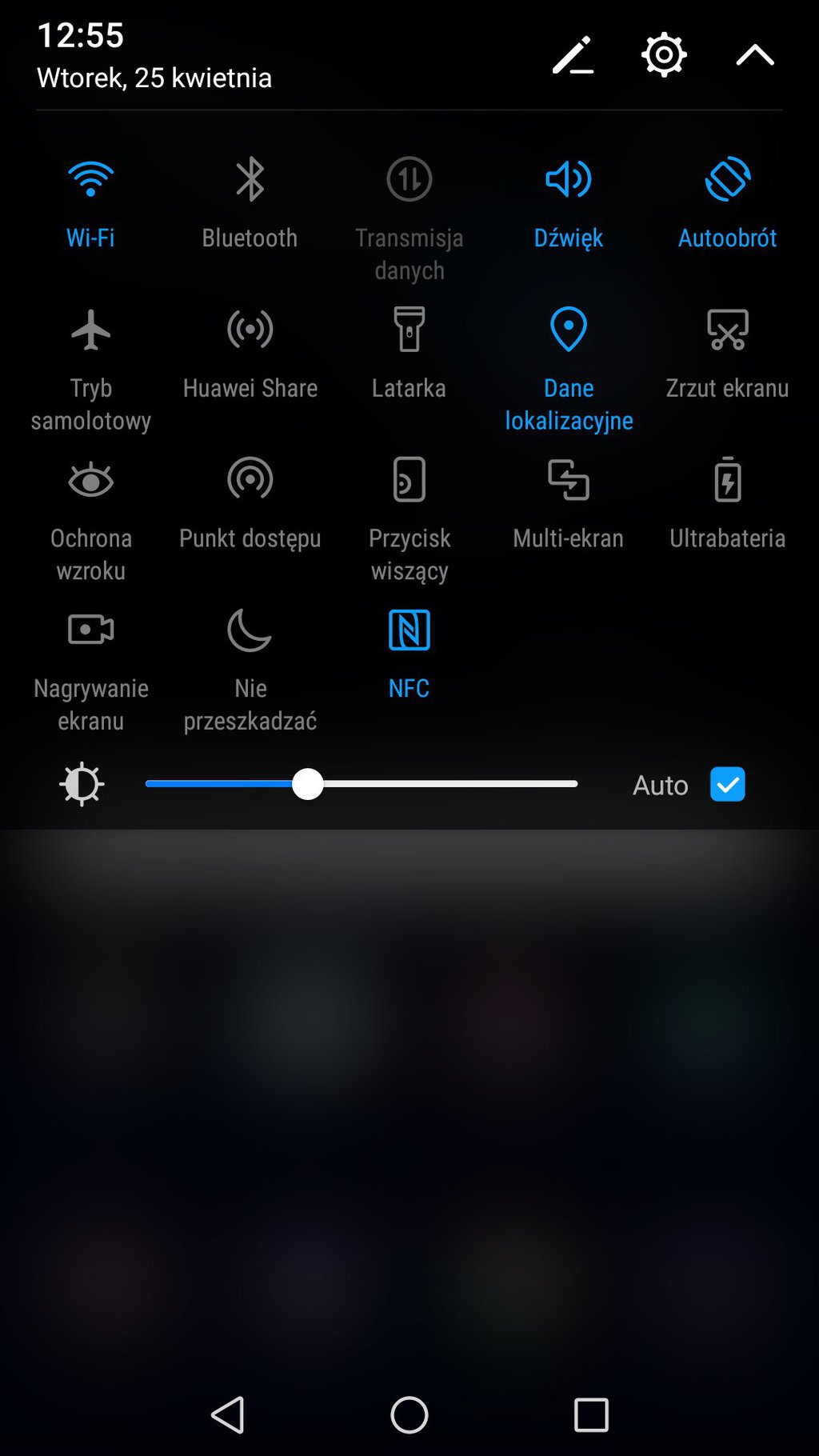Start Nagrywanie ekranu screen recording
Screen dimensions: 819x1456
[x=91, y=630]
